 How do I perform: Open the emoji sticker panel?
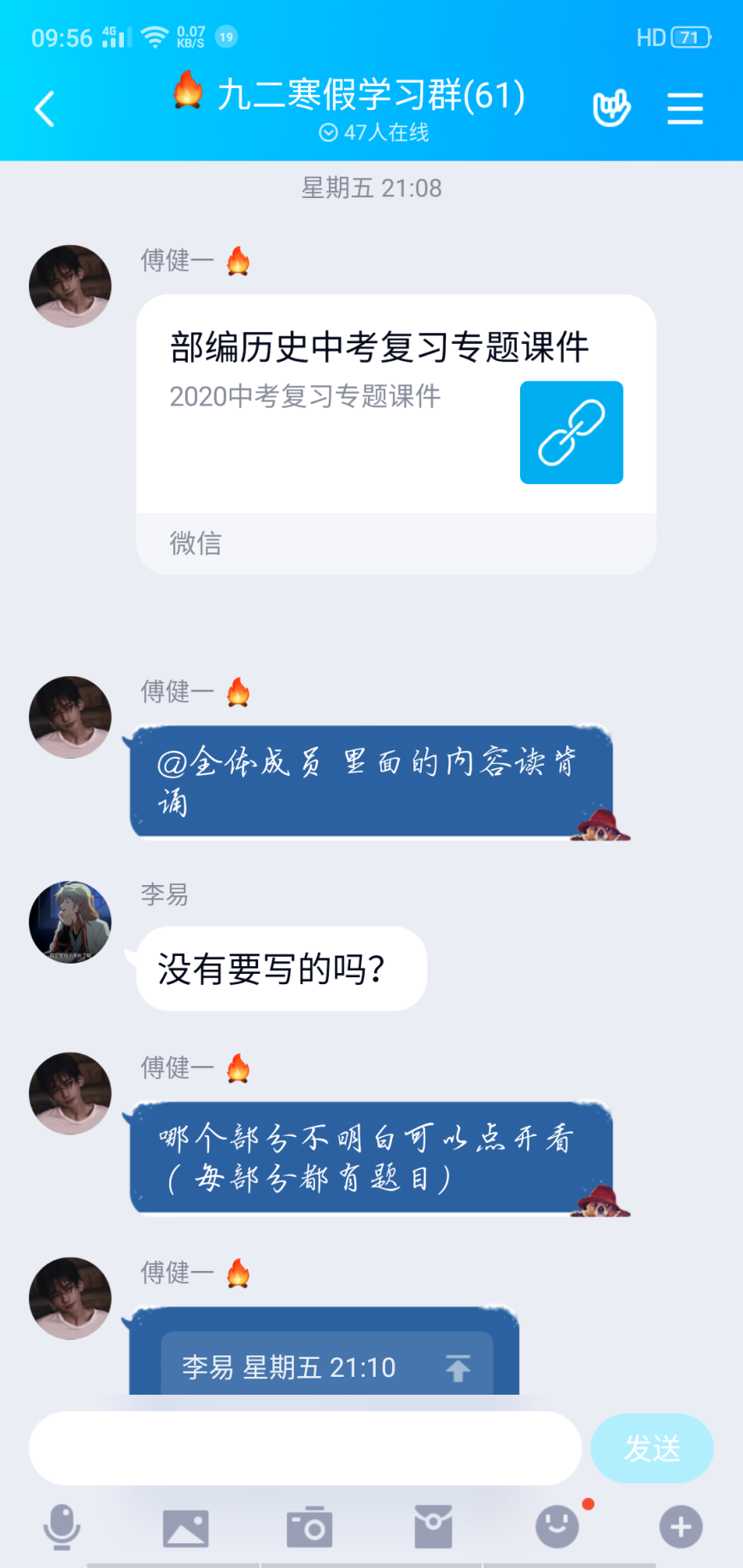pos(557,1527)
